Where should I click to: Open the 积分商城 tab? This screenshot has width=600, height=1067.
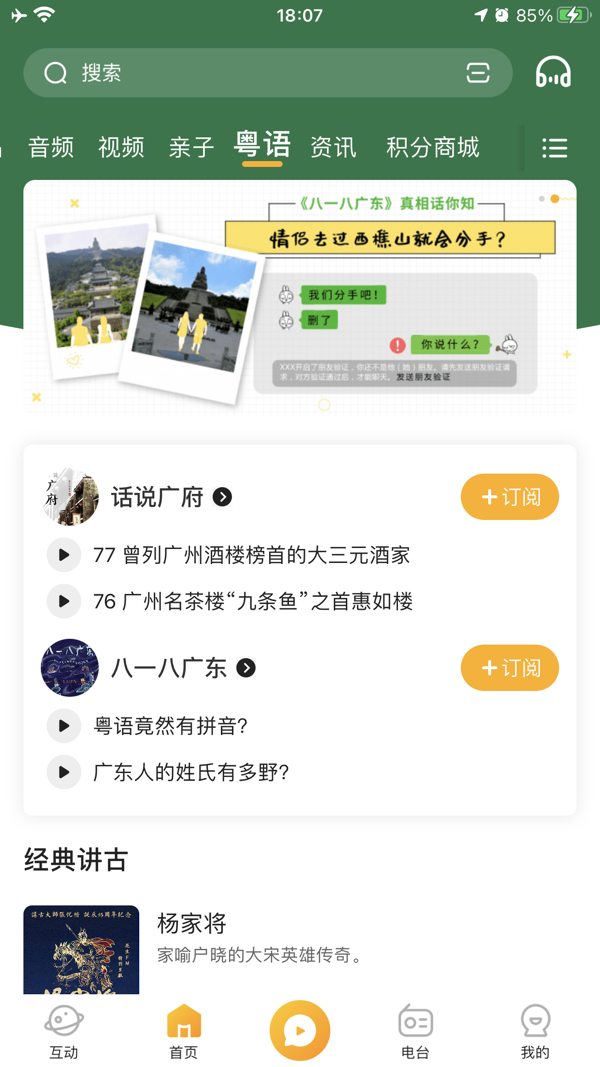click(x=432, y=148)
